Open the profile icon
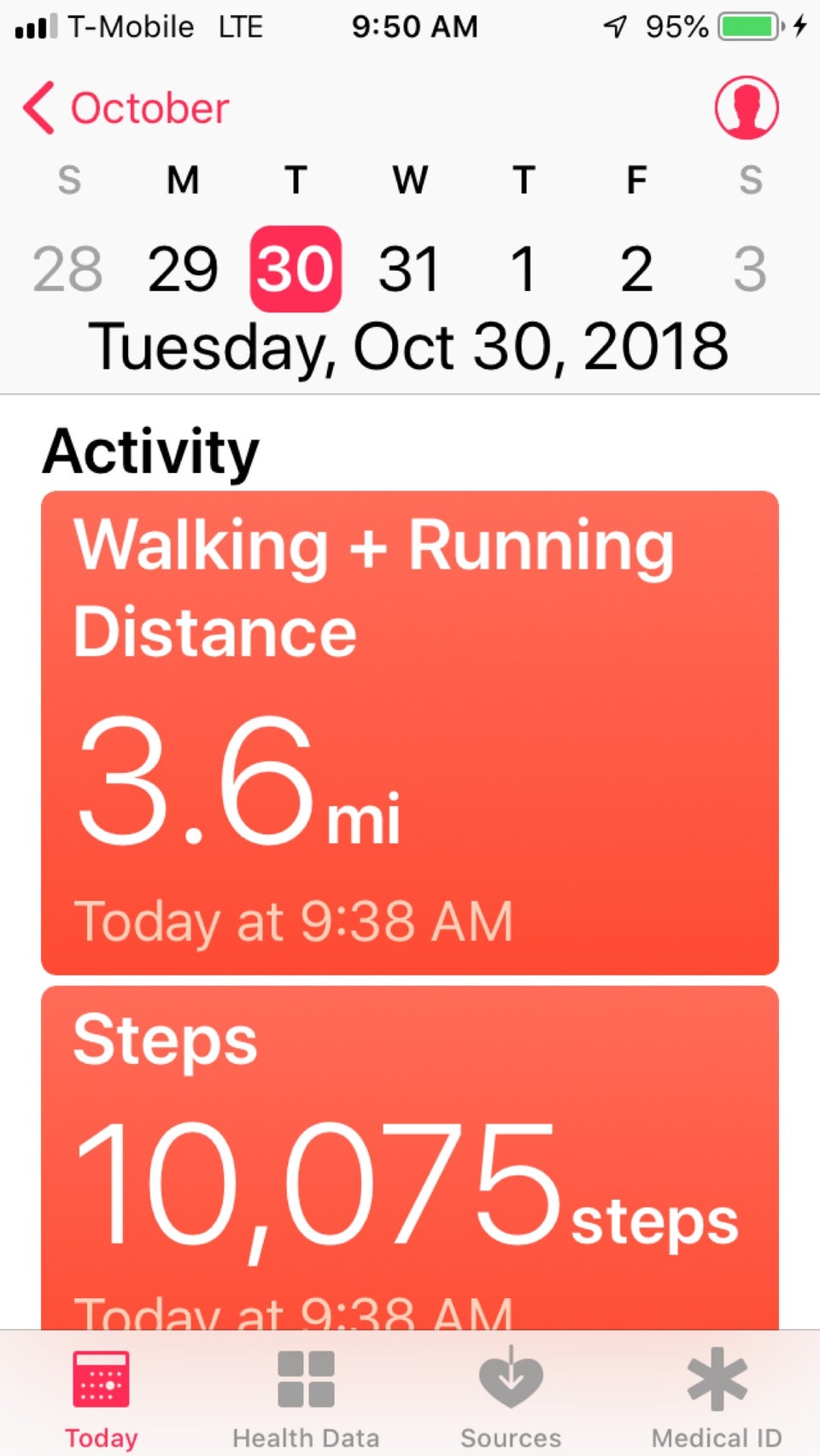Image resolution: width=820 pixels, height=1456 pixels. [x=746, y=108]
